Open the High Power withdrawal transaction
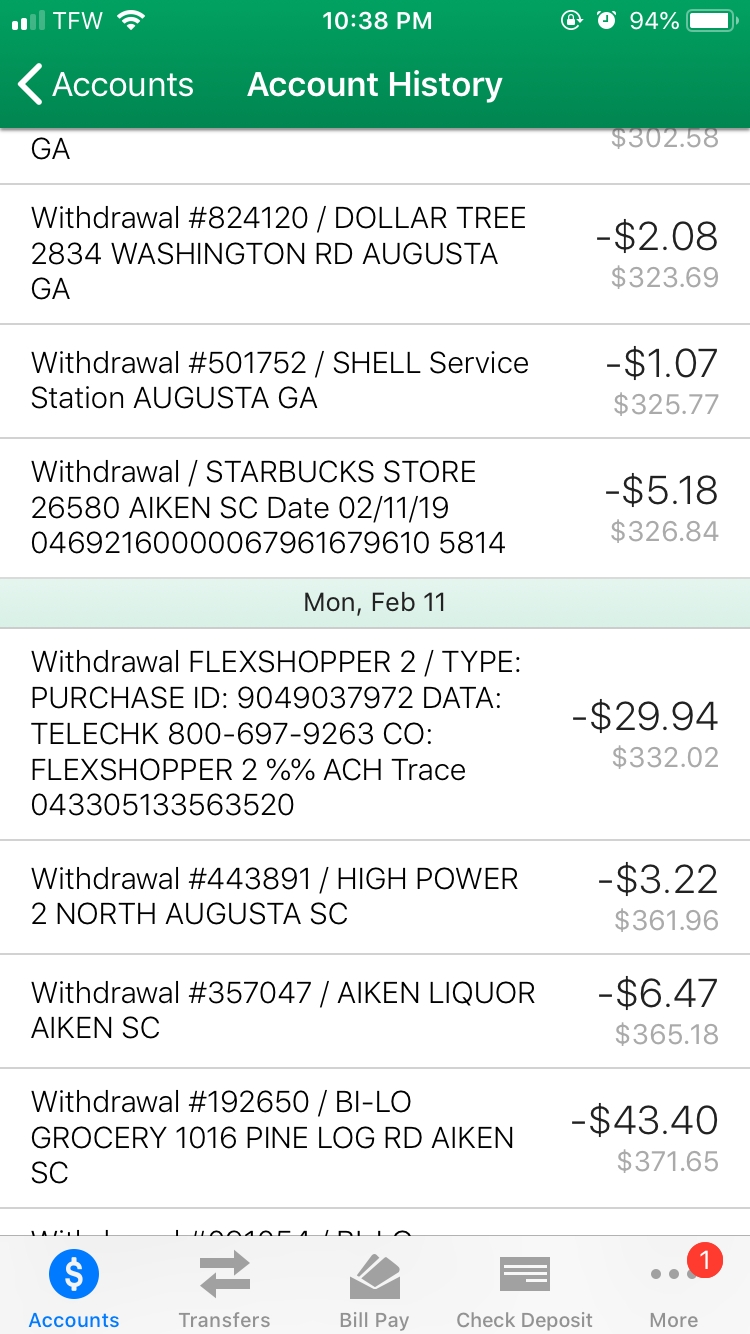750x1334 pixels. (x=375, y=897)
